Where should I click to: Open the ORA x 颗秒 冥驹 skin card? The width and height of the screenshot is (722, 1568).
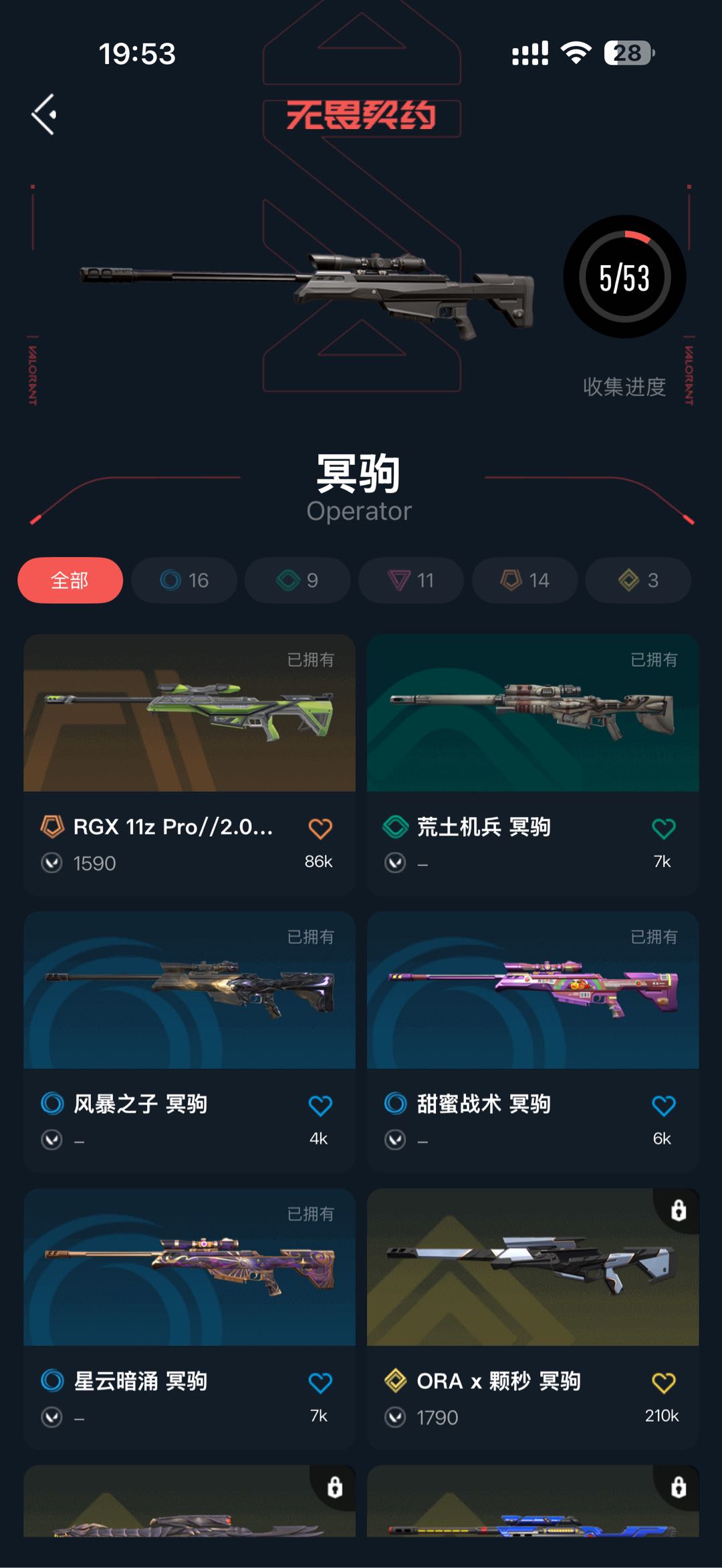point(533,1318)
